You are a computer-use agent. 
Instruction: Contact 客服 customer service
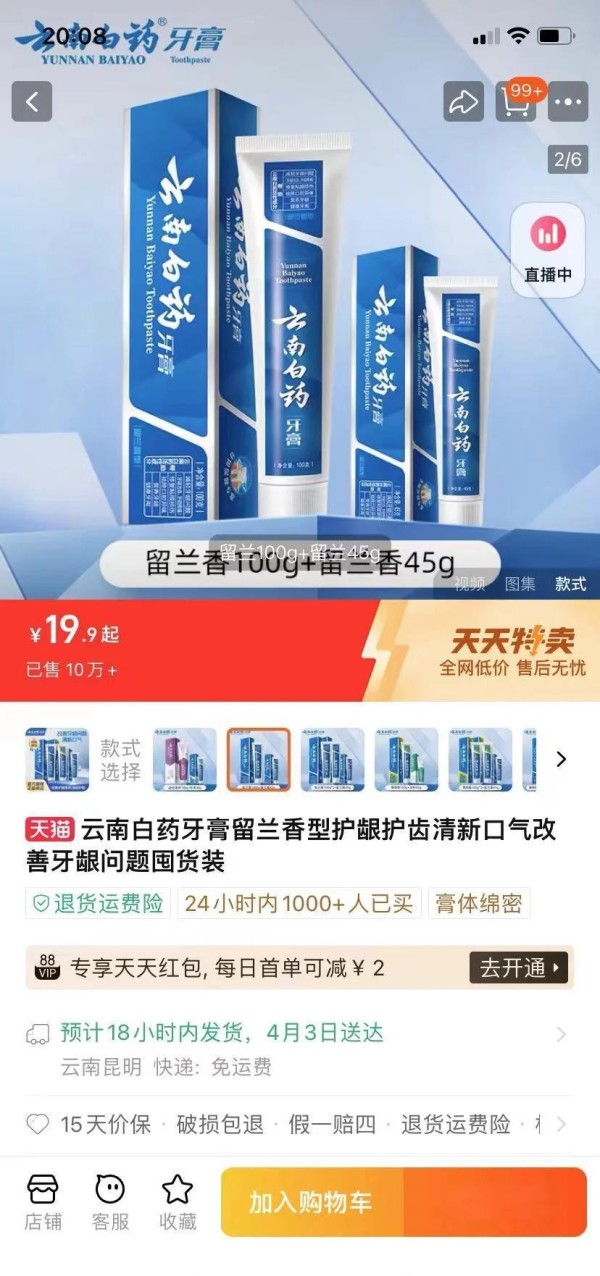coord(110,1201)
